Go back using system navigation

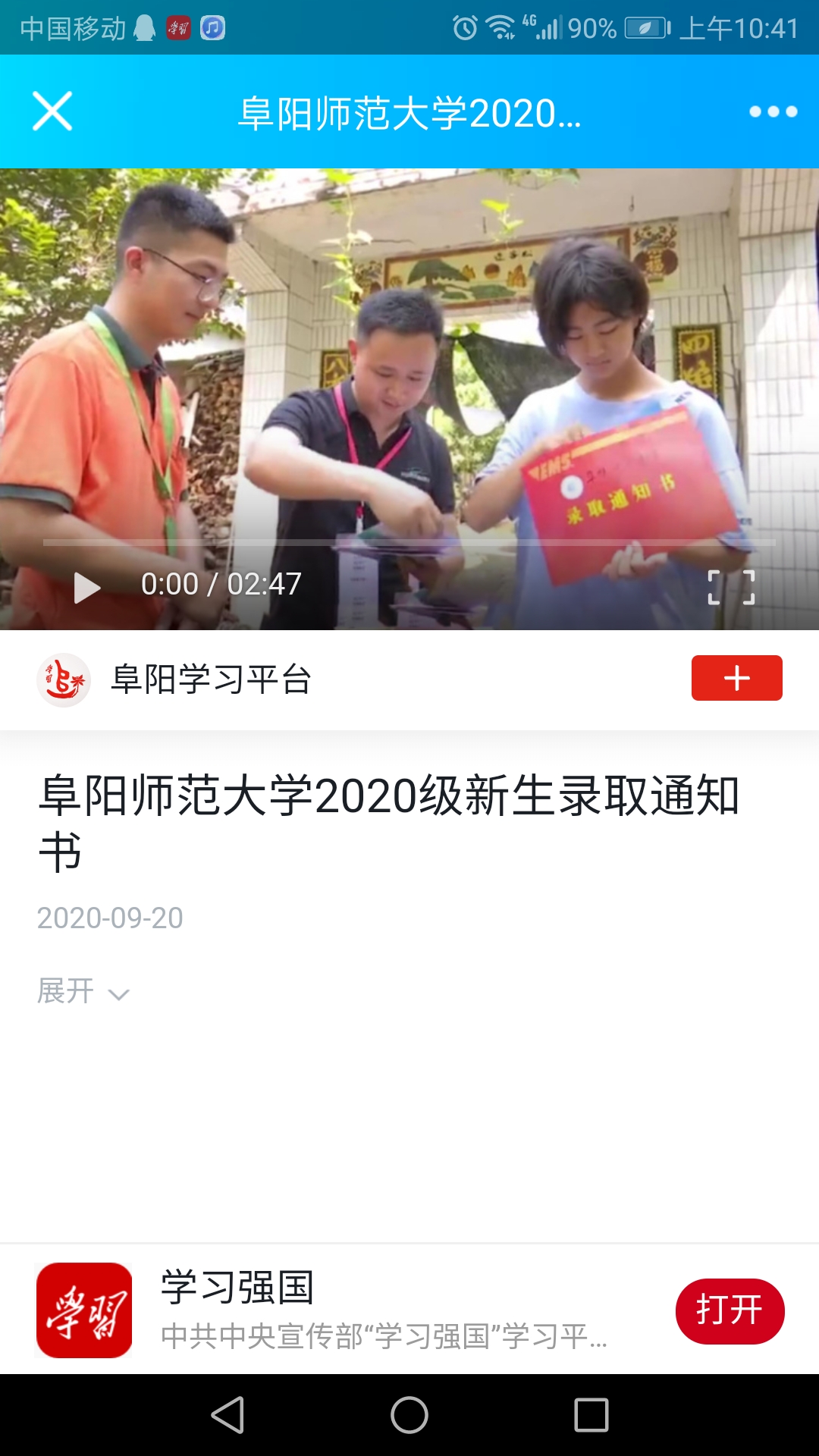[227, 1415]
